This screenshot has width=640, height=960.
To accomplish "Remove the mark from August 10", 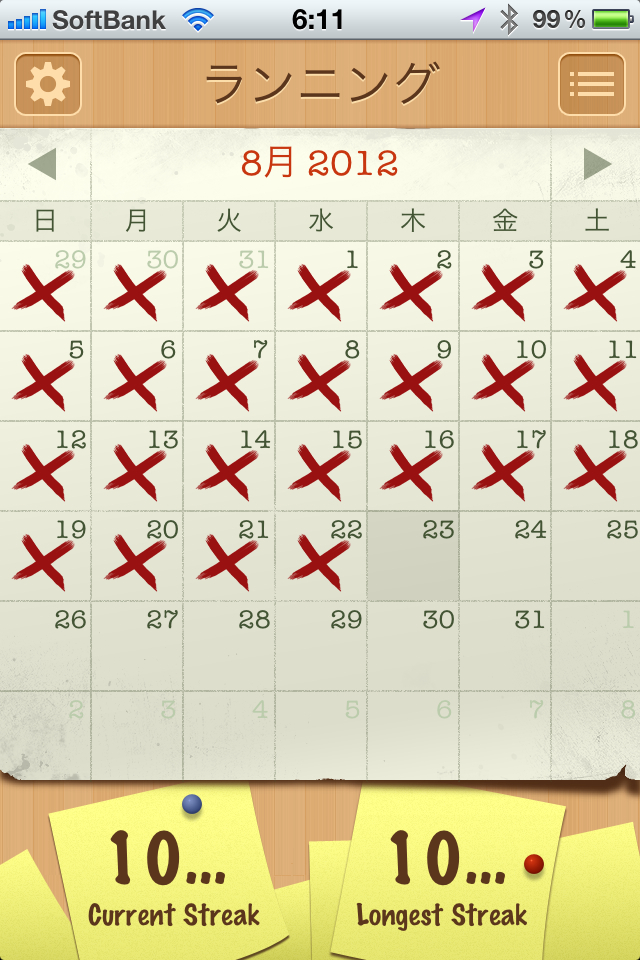I will [x=505, y=377].
